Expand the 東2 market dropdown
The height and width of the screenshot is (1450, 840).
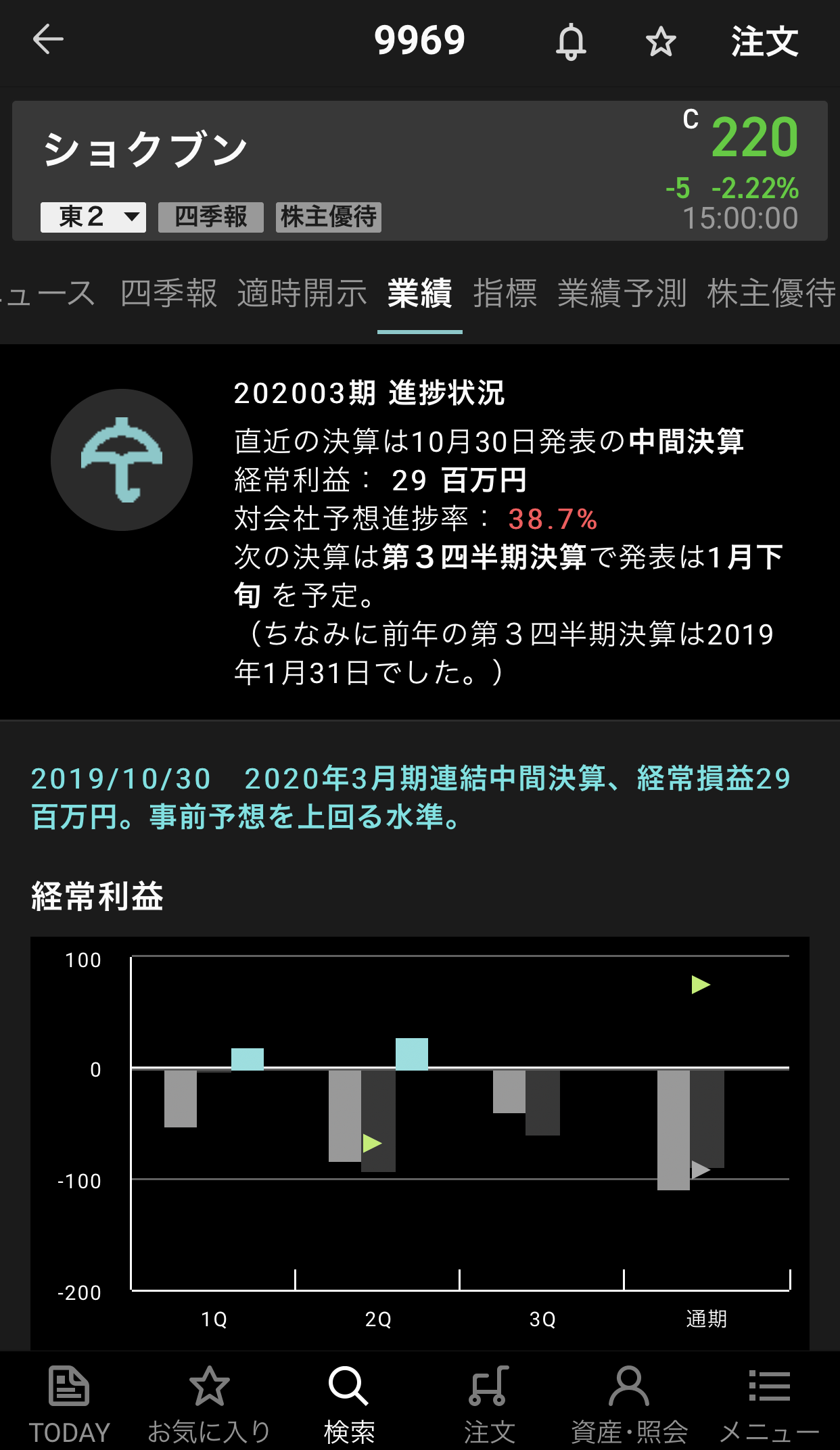click(x=93, y=217)
